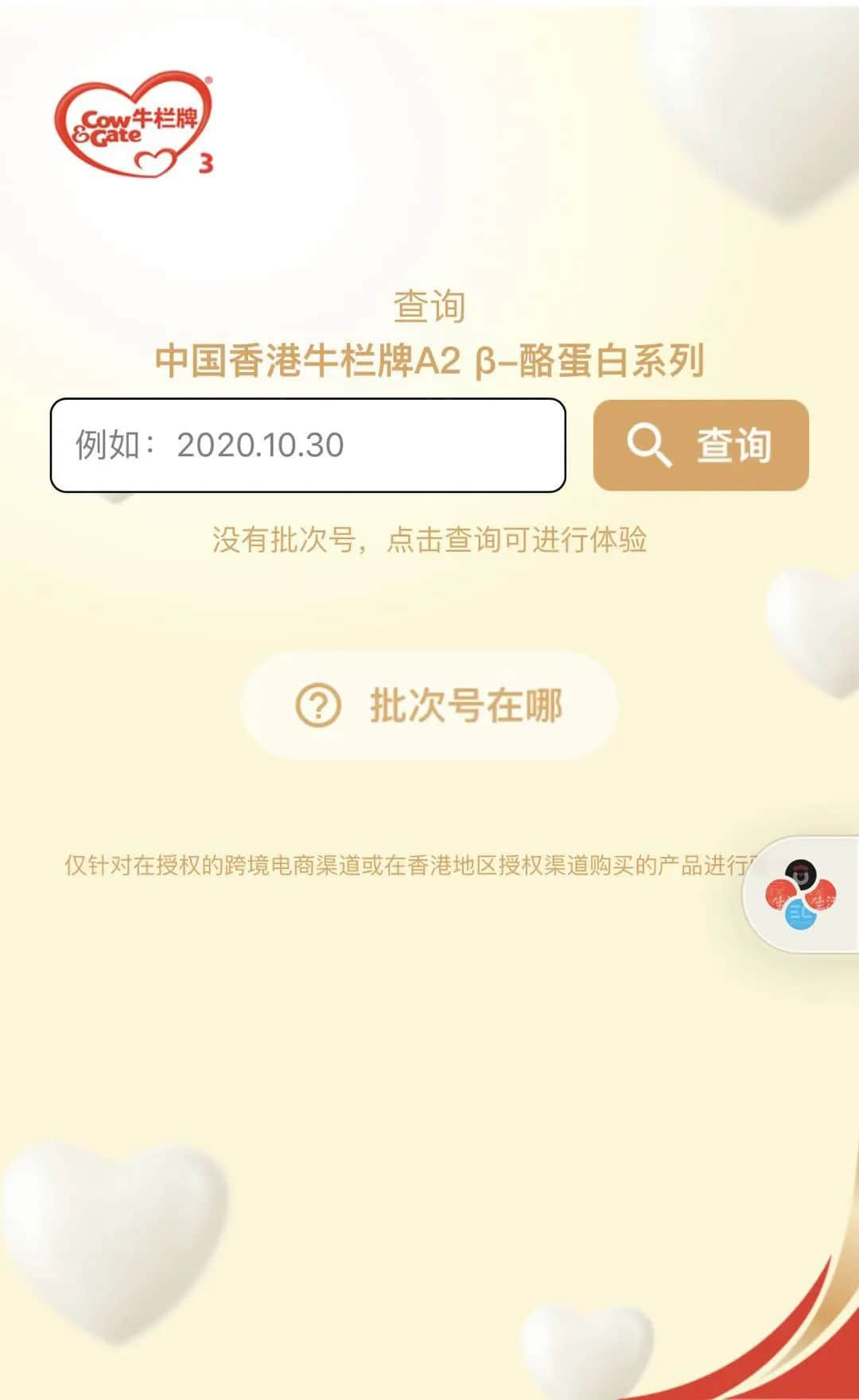Click the left red stamp icon in the widget
Screen dimensions: 859x1400
[779, 894]
